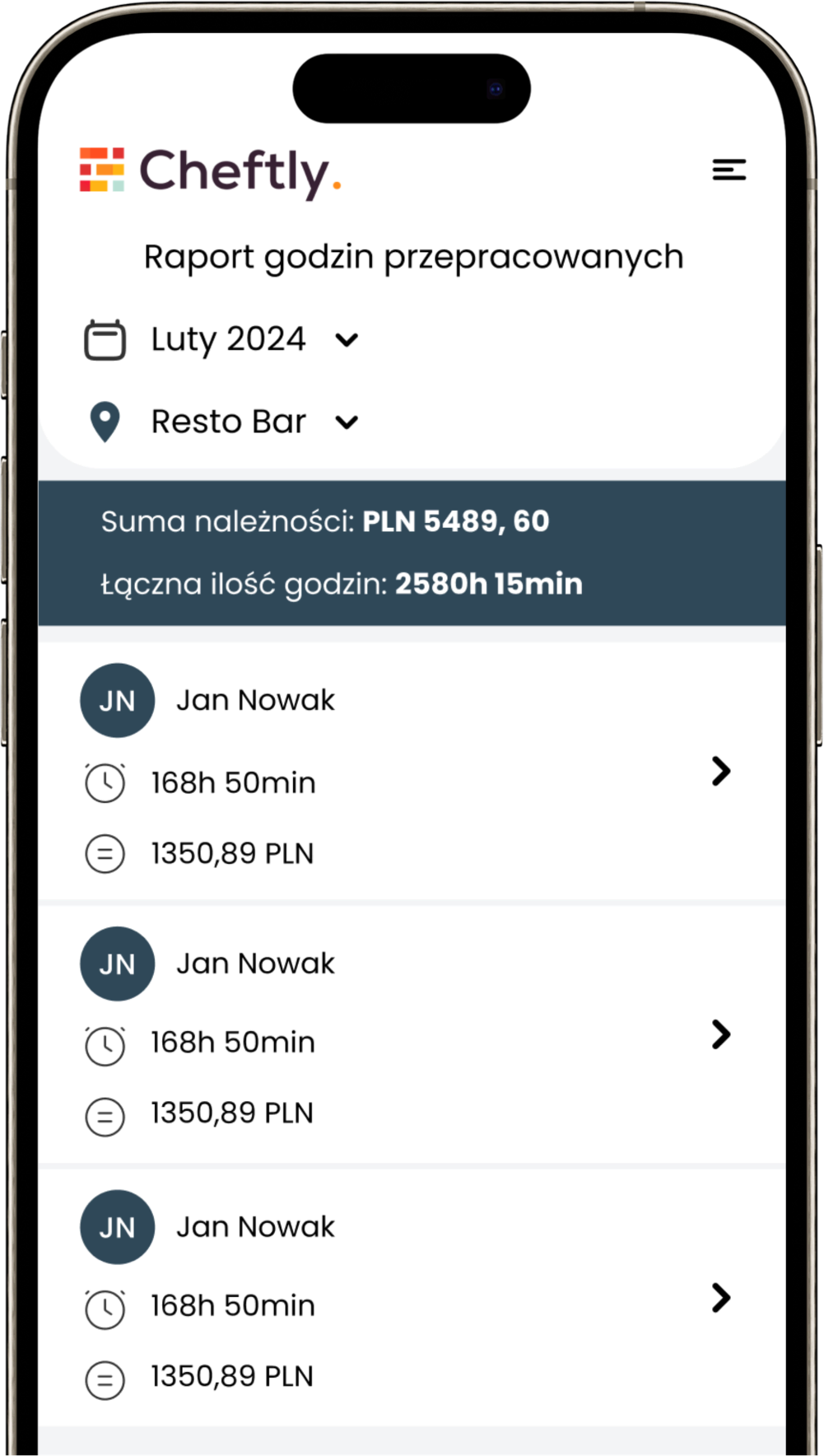
Task: Open the hamburger menu
Action: pos(729,170)
